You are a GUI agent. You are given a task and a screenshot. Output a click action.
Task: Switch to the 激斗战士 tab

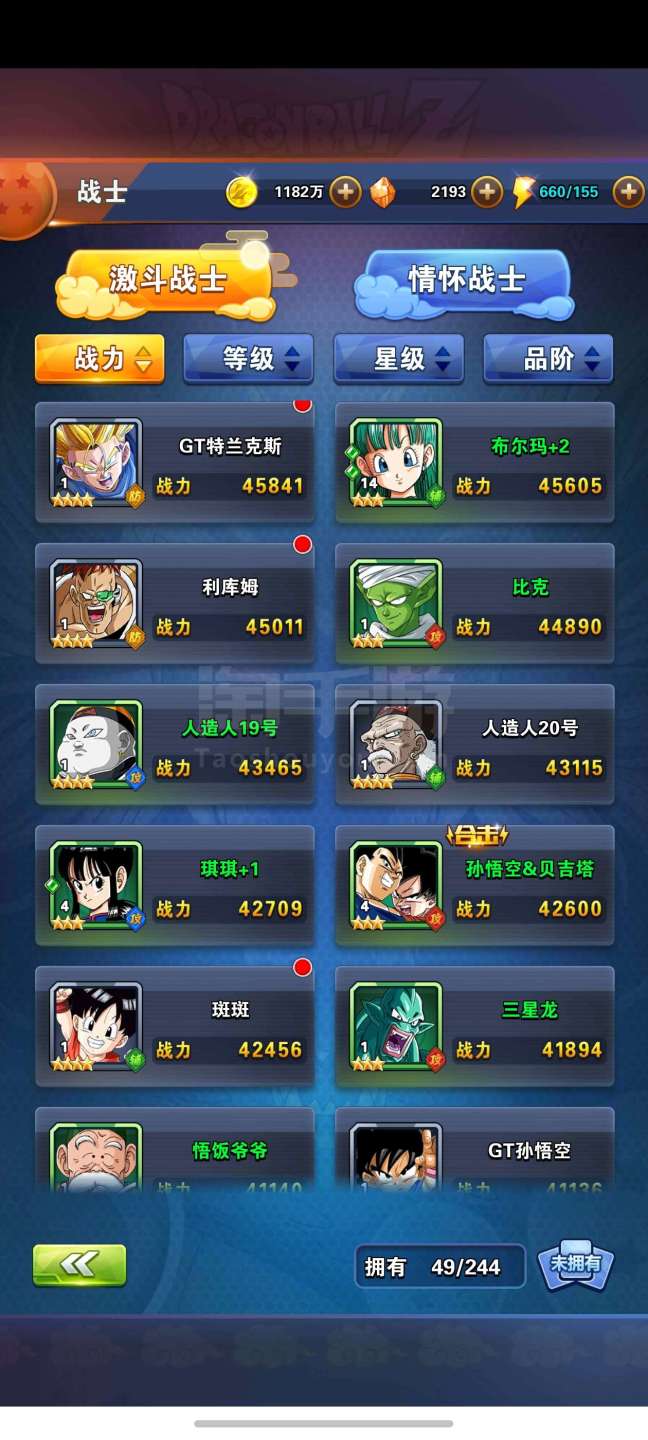point(167,279)
